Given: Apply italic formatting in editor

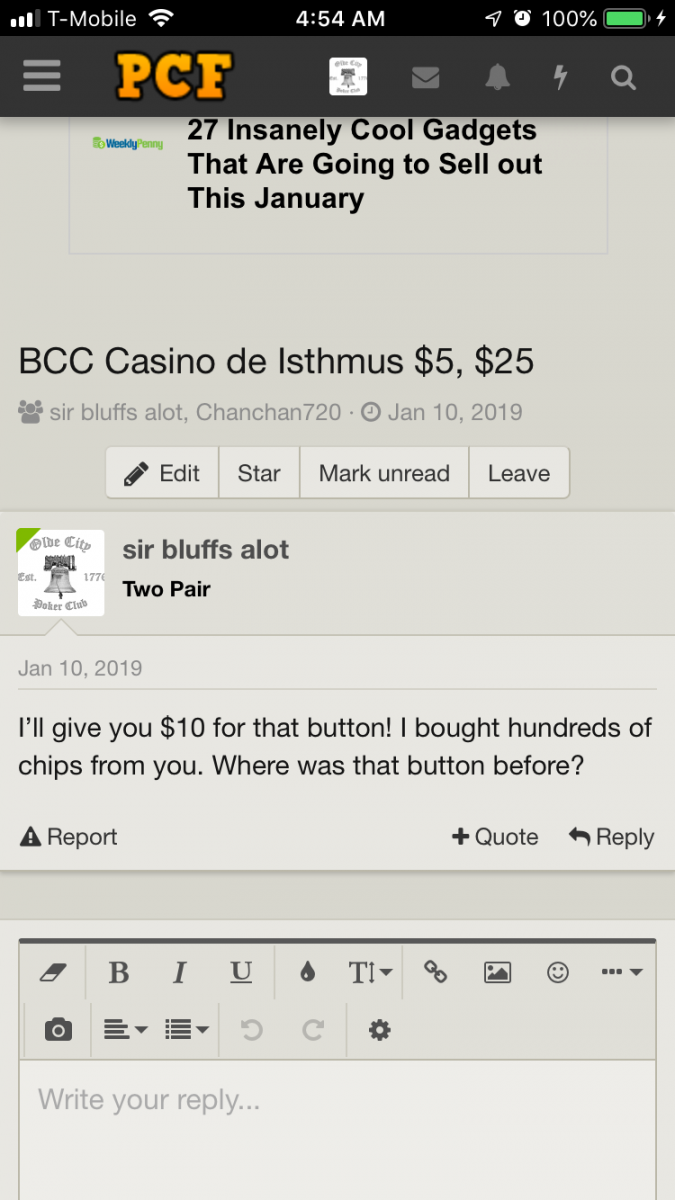Looking at the screenshot, I should tap(180, 972).
